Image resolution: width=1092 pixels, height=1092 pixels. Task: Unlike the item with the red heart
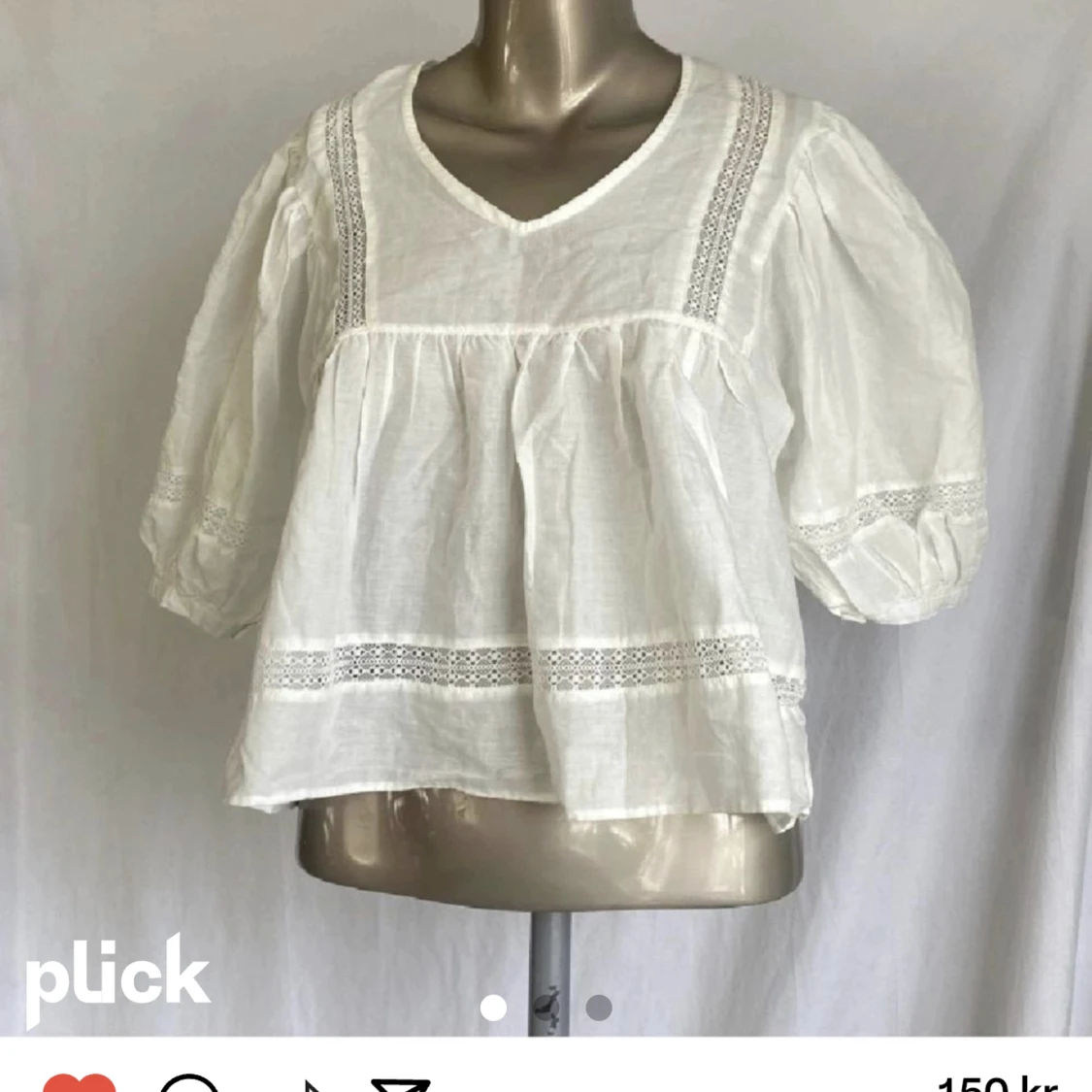(80, 1083)
